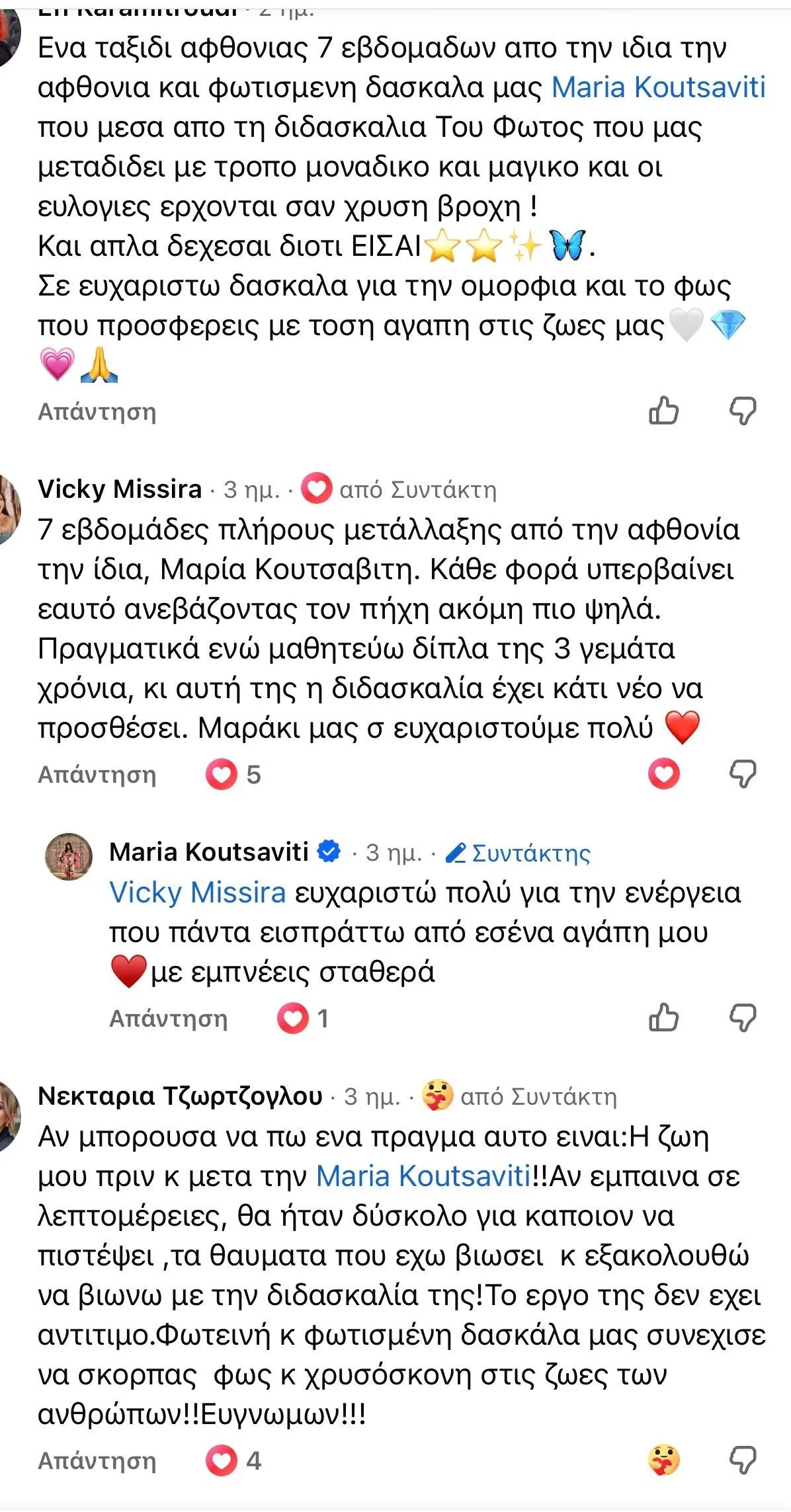
Task: Open Maria Koutsaviti mention in Νεκταρια's comment
Action: [423, 1176]
